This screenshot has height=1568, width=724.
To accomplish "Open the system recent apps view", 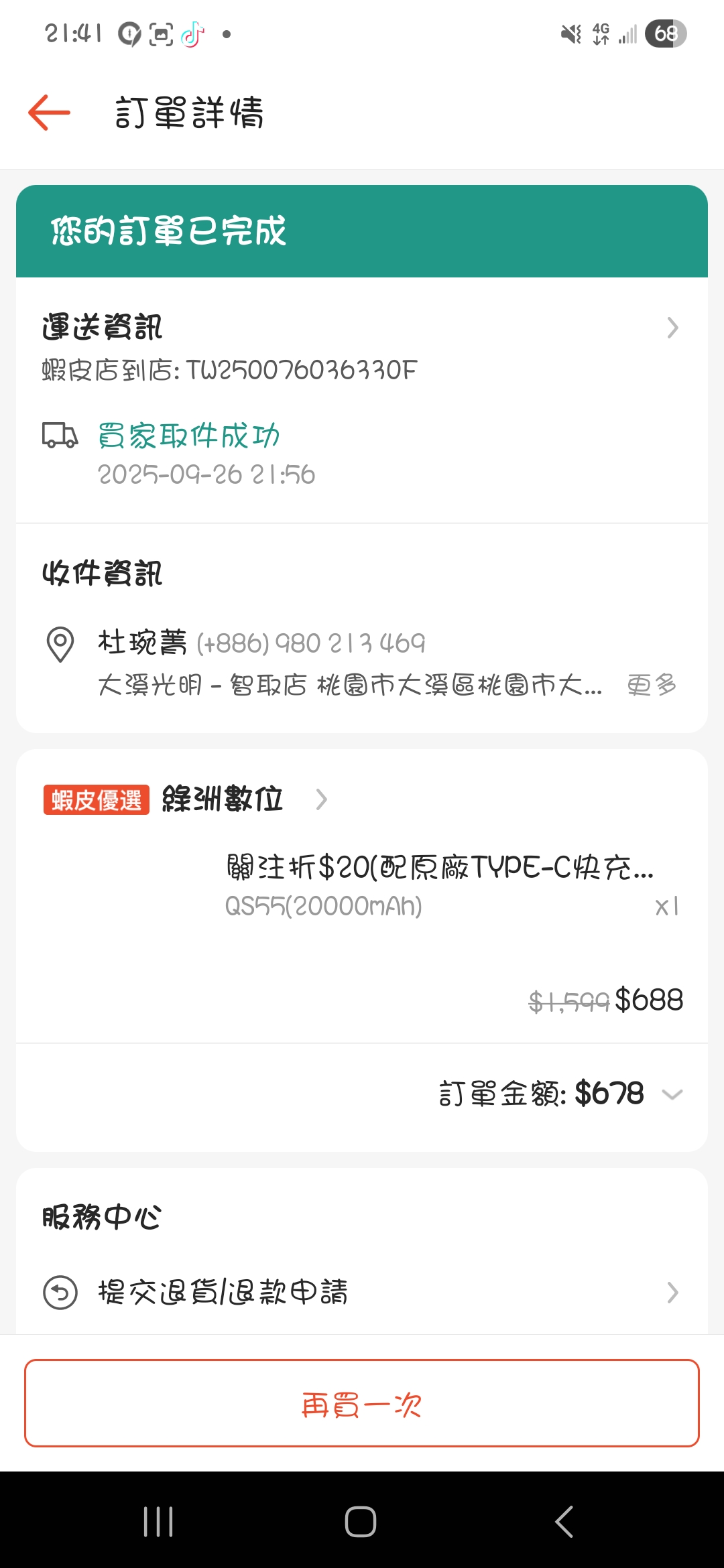I will pyautogui.click(x=158, y=1521).
